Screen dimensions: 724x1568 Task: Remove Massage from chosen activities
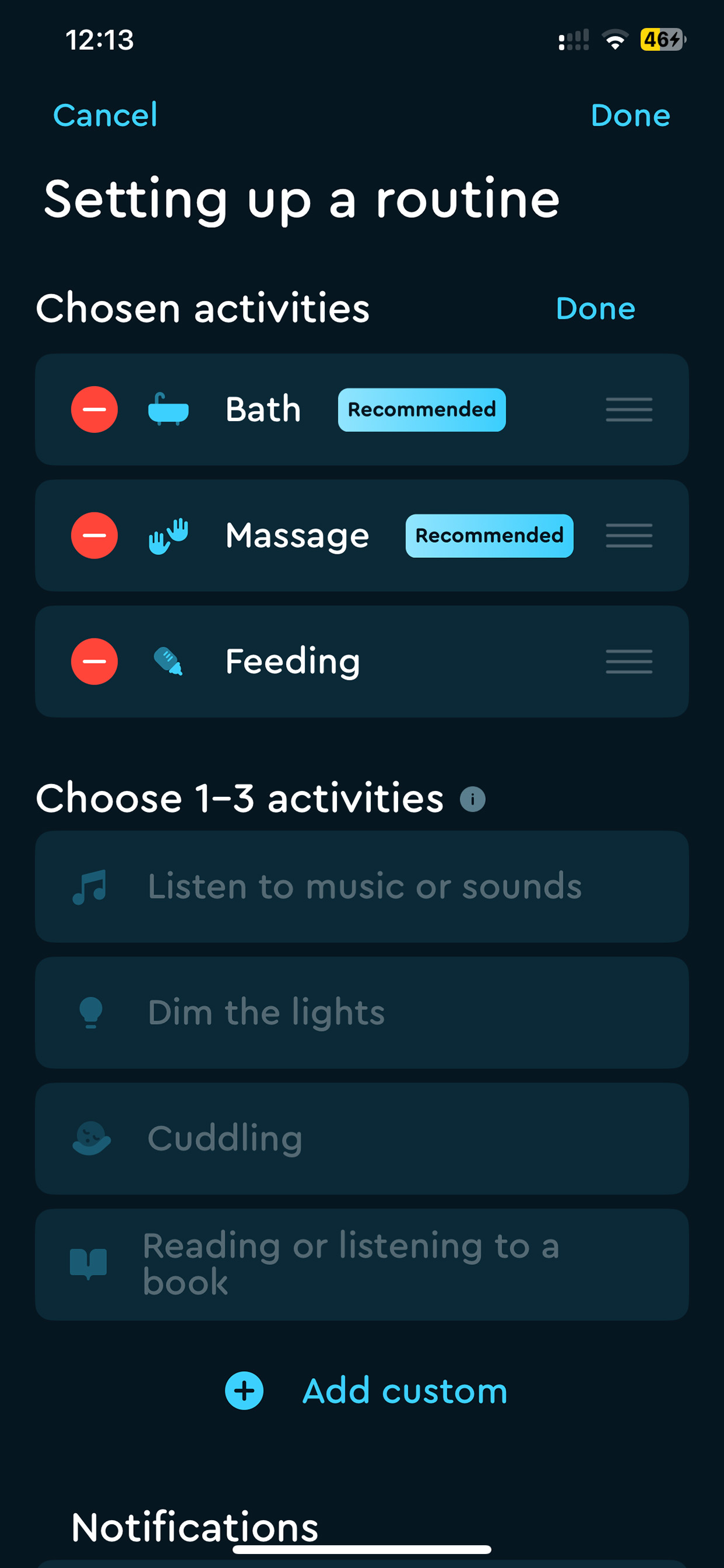(95, 536)
